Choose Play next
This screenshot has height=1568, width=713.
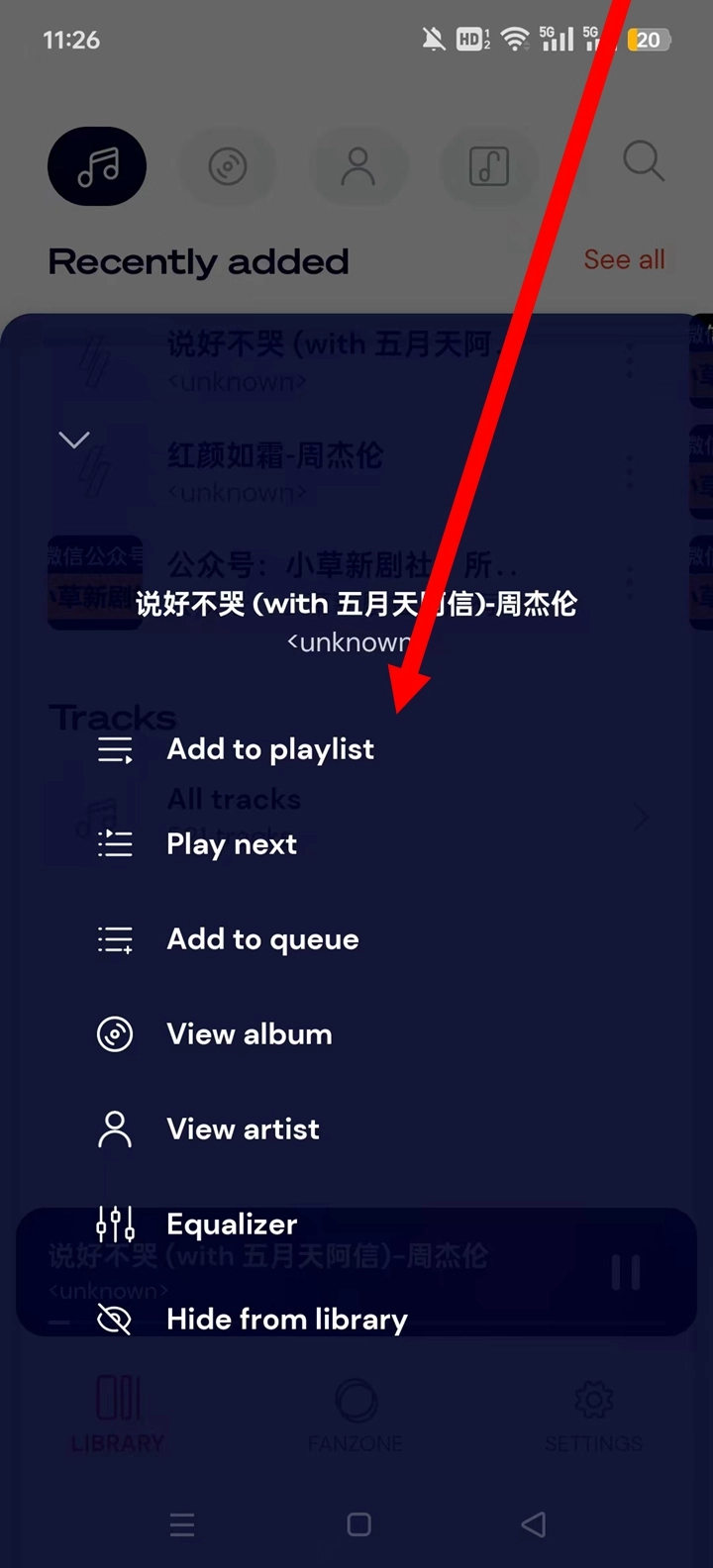pos(232,844)
